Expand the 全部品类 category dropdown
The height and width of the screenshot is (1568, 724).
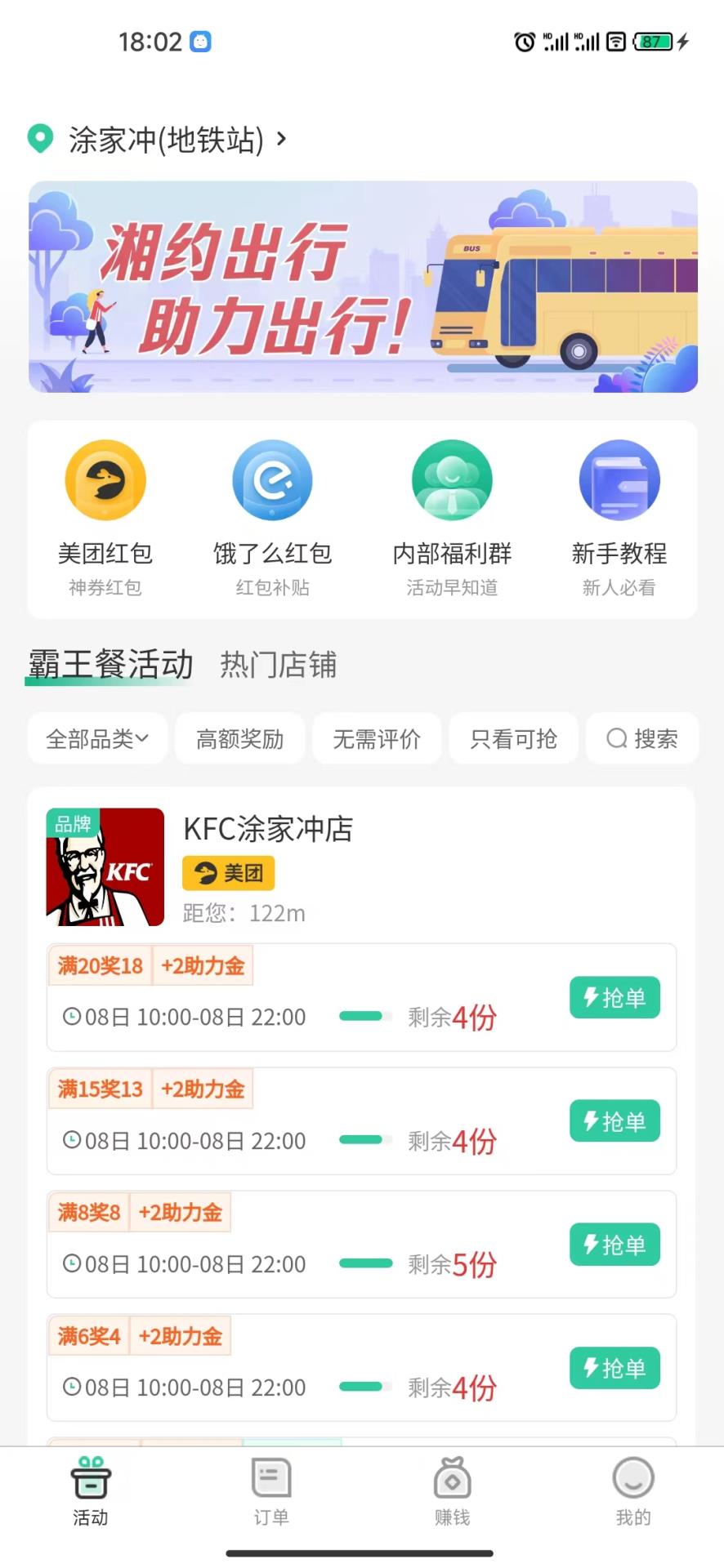click(x=97, y=739)
